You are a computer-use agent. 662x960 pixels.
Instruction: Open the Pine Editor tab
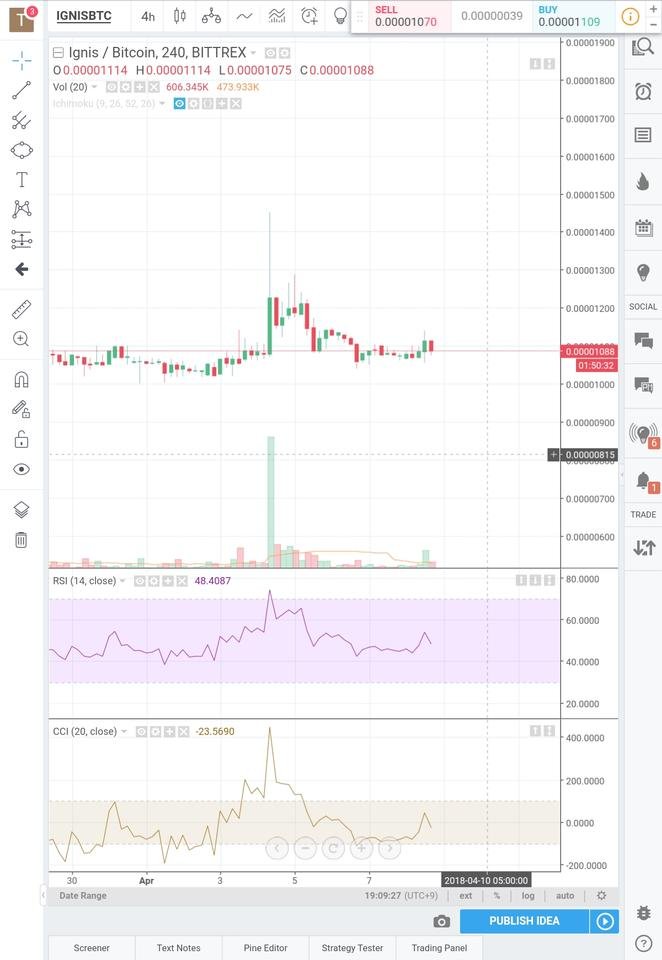coord(265,948)
